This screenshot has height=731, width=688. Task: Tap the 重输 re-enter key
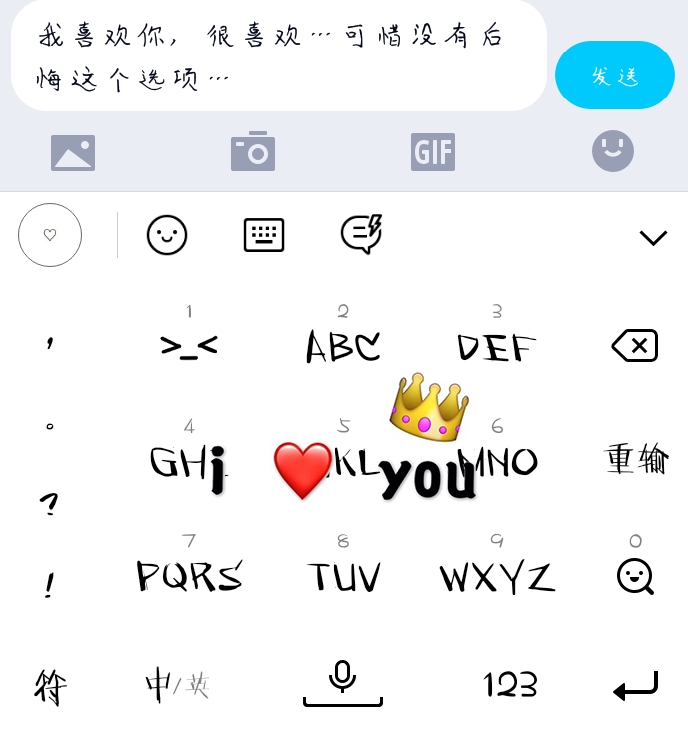637,459
